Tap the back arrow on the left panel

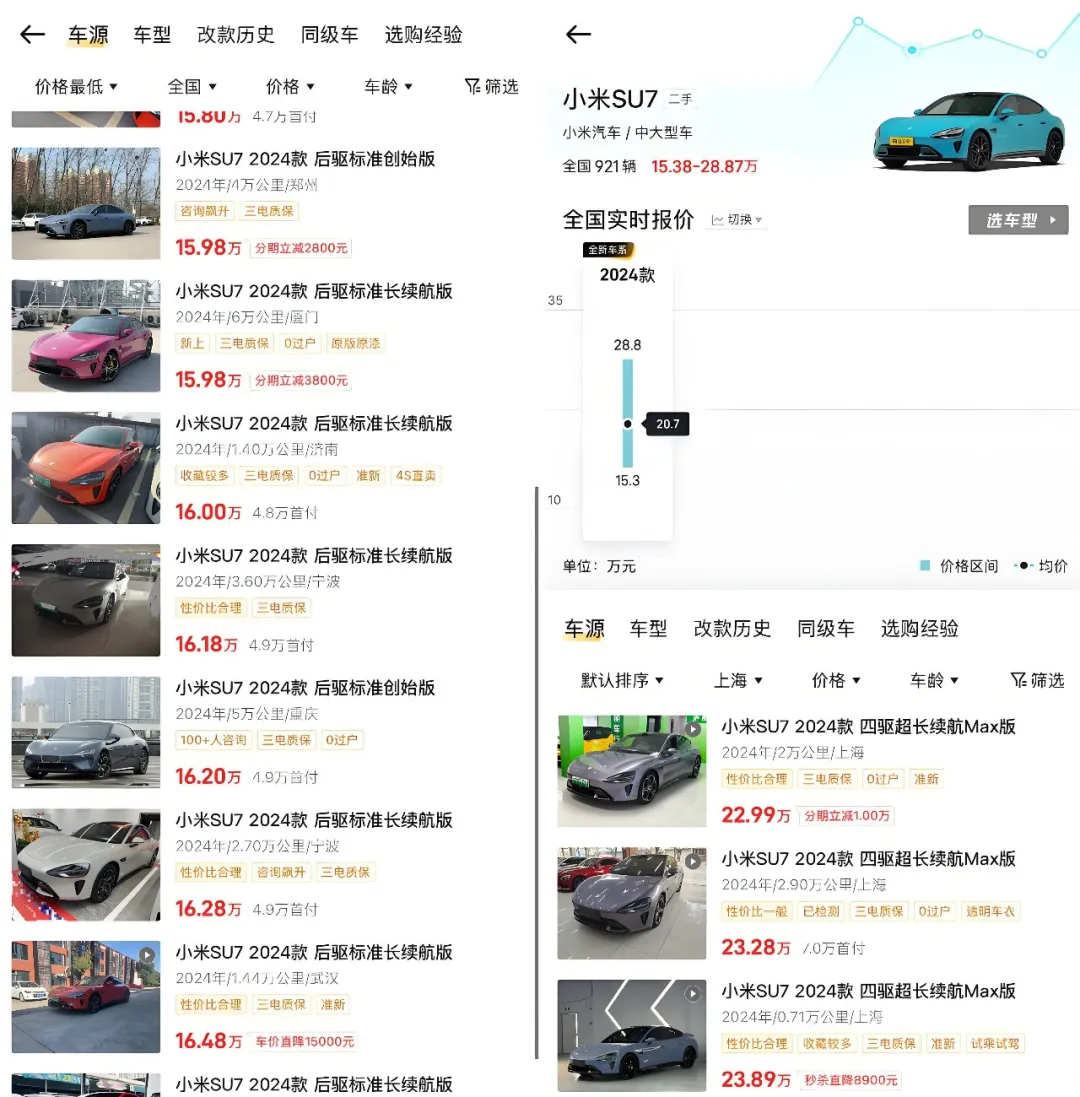tap(31, 35)
